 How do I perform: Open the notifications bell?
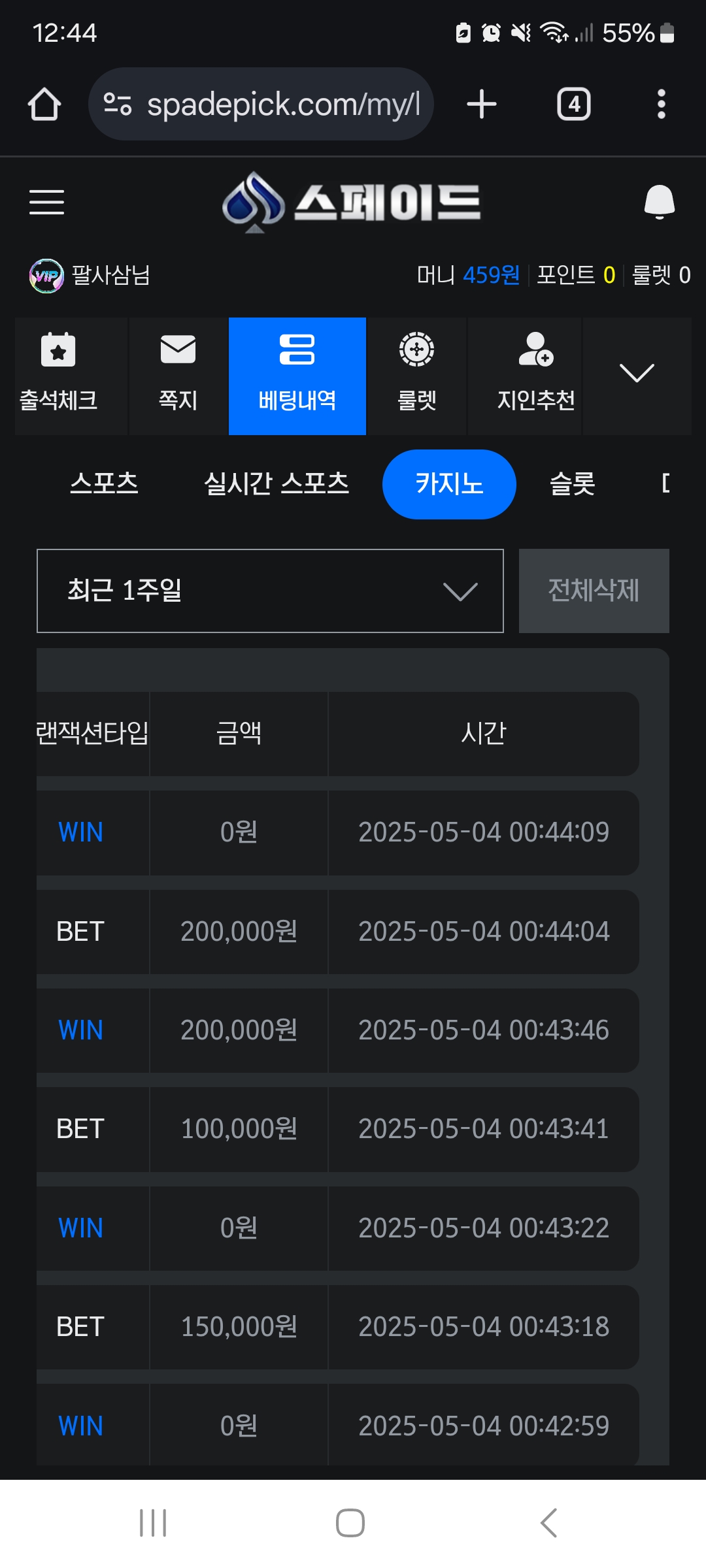[x=659, y=202]
